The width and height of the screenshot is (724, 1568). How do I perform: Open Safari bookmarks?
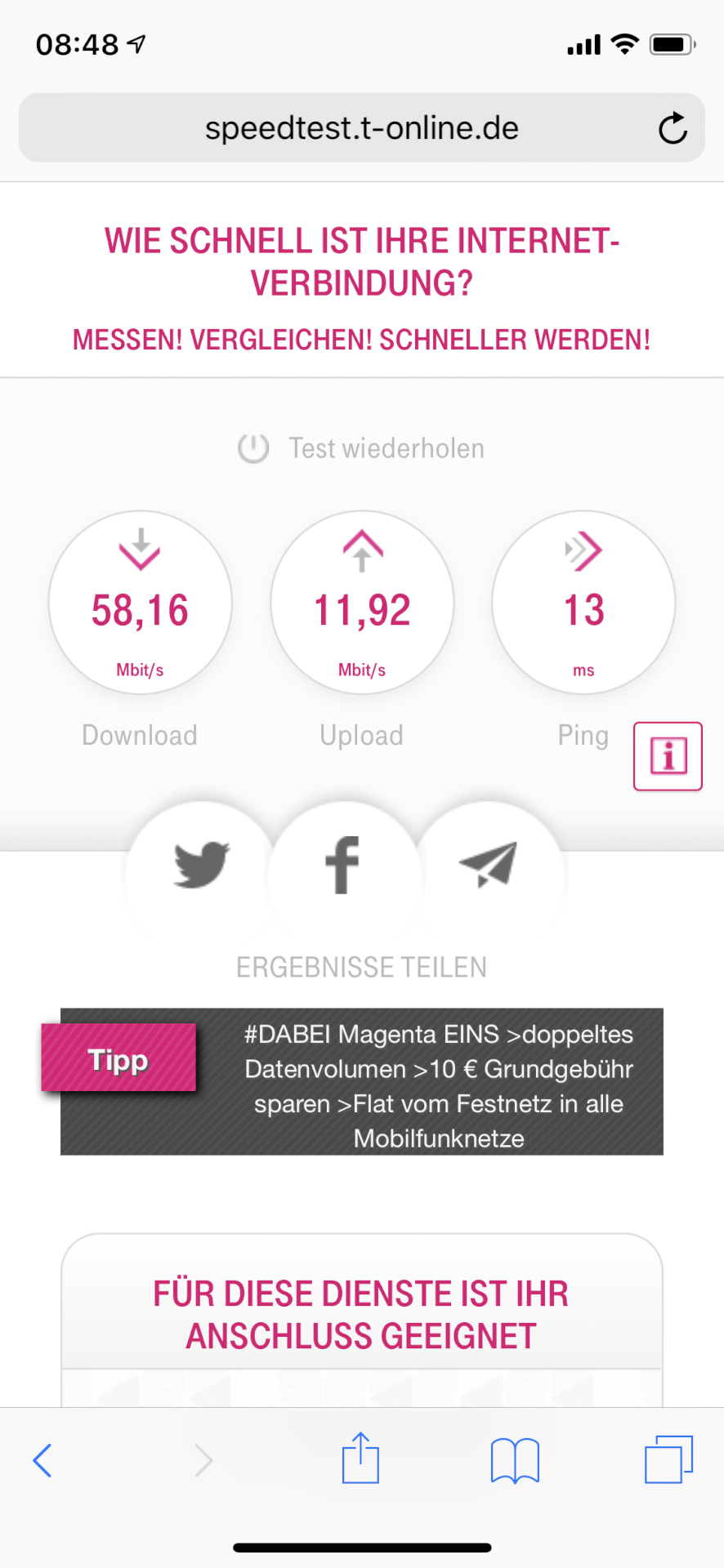[515, 1461]
